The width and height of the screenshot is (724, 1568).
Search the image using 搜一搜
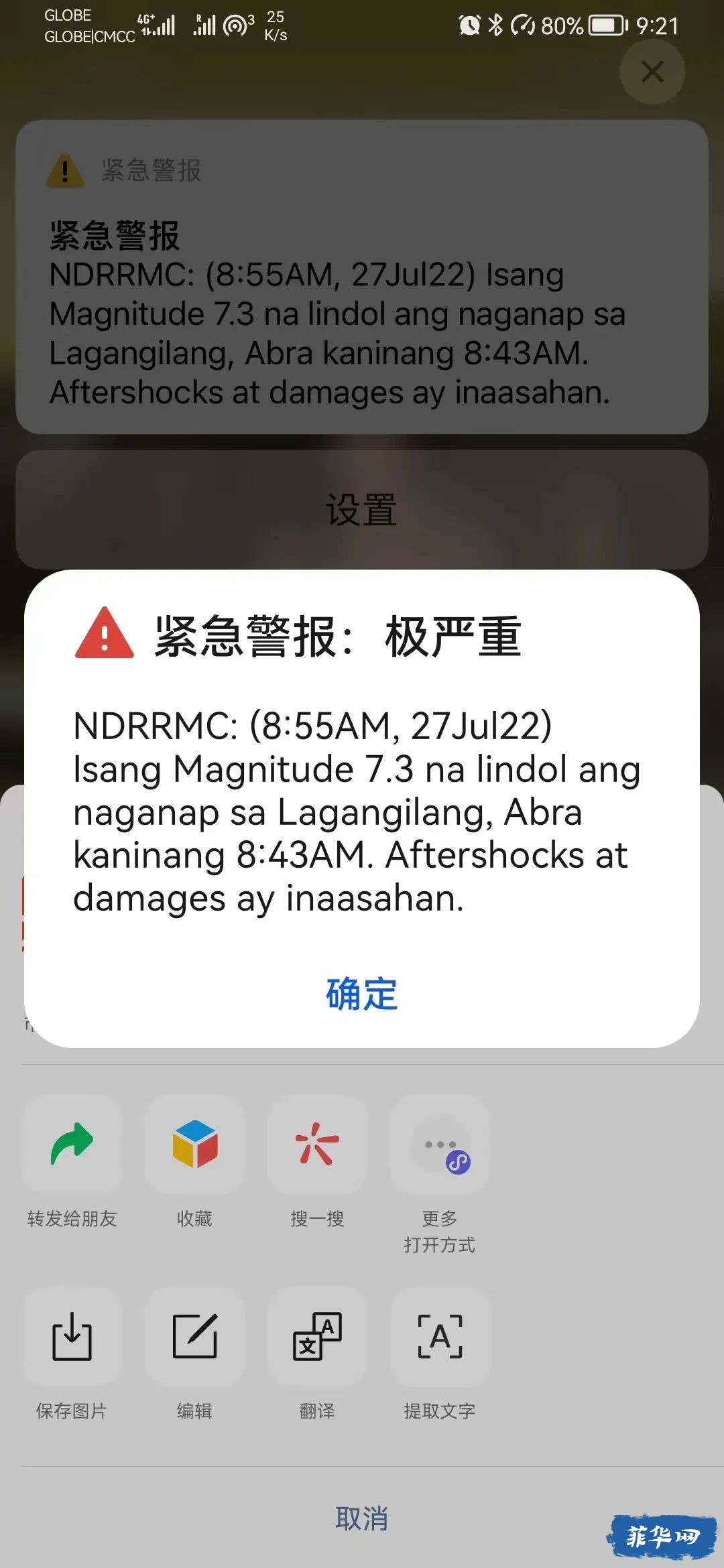317,1145
